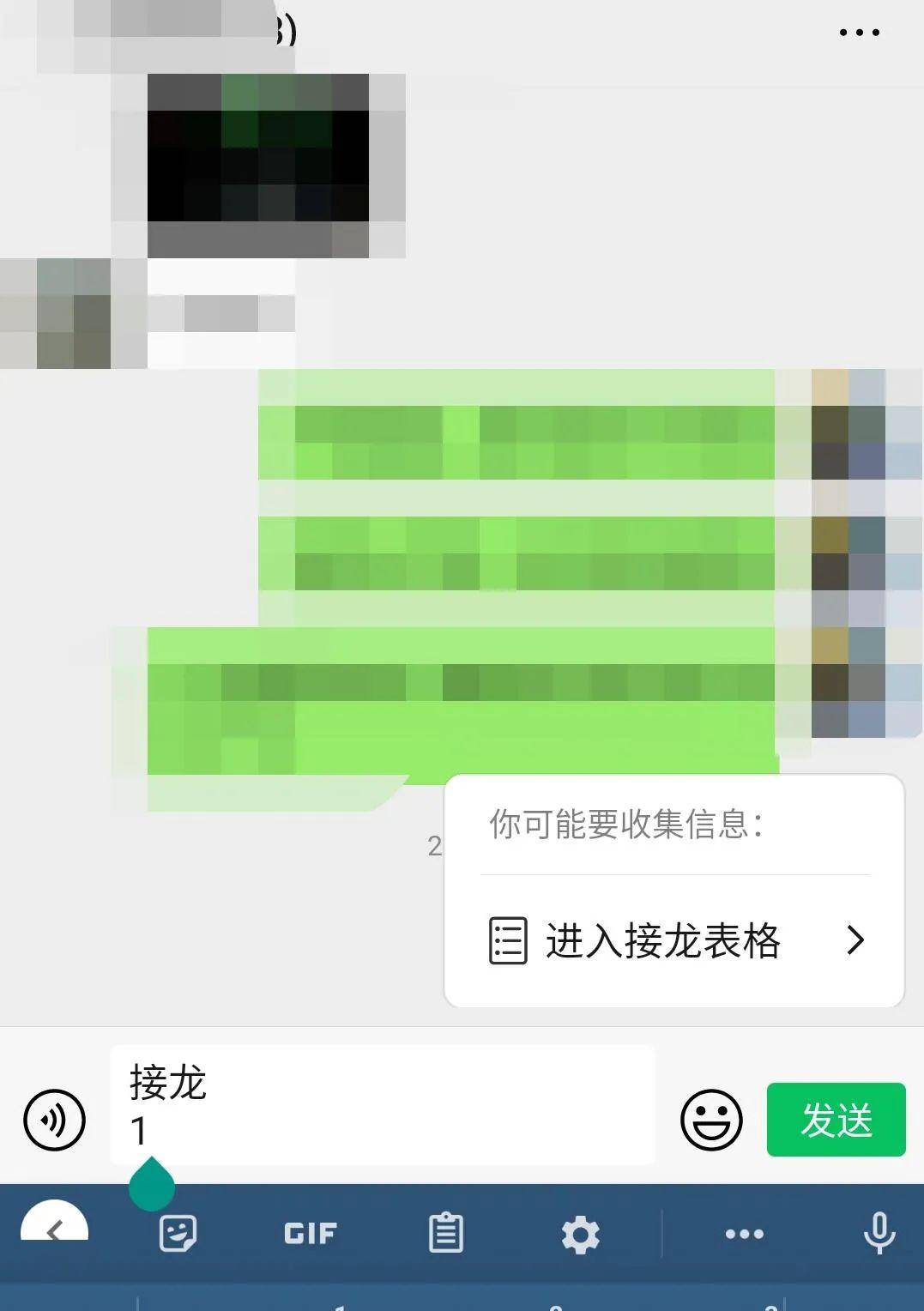Viewport: 924px width, 1311px height.
Task: Open the emoji picker
Action: [x=711, y=1120]
